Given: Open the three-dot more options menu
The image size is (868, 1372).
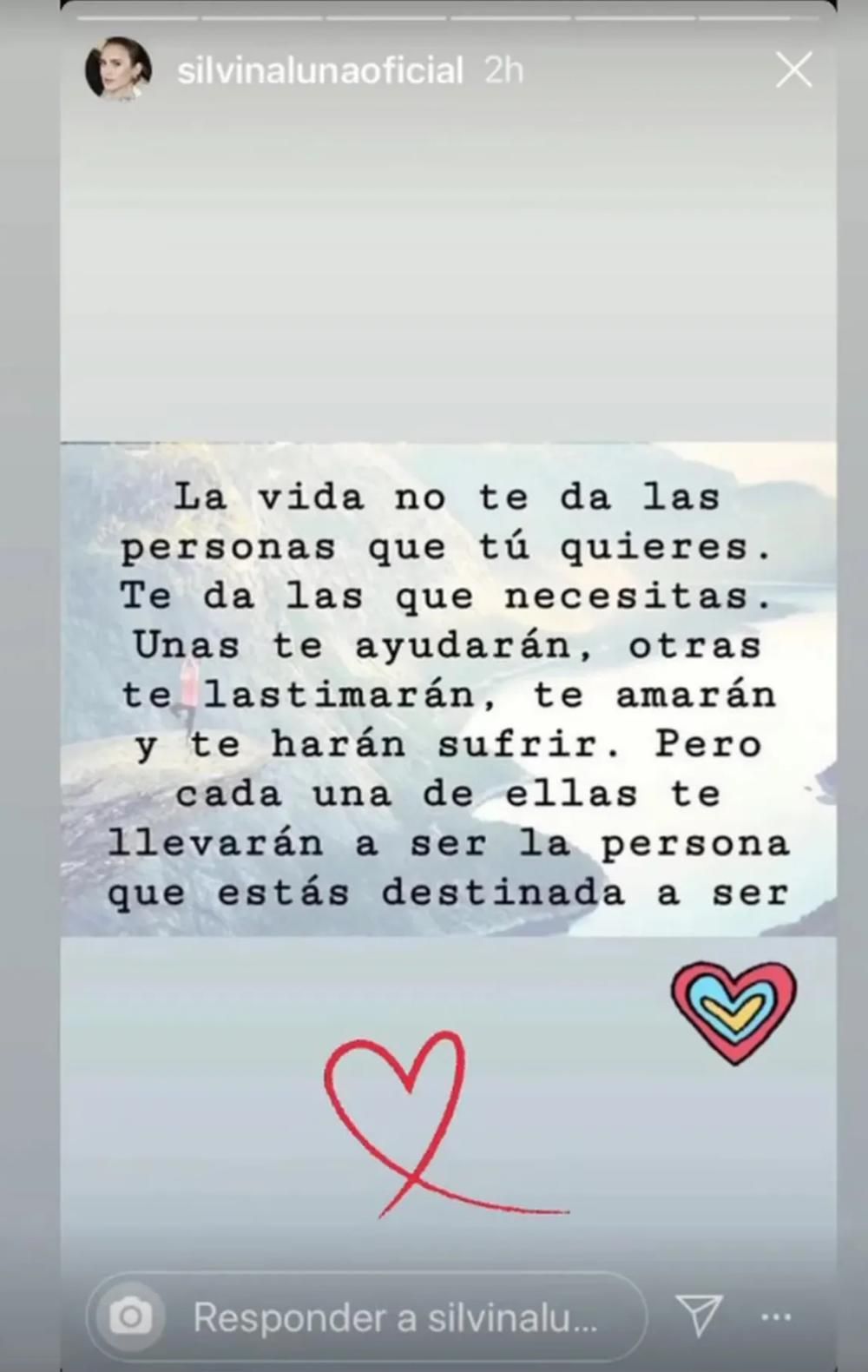Looking at the screenshot, I should [x=775, y=1317].
